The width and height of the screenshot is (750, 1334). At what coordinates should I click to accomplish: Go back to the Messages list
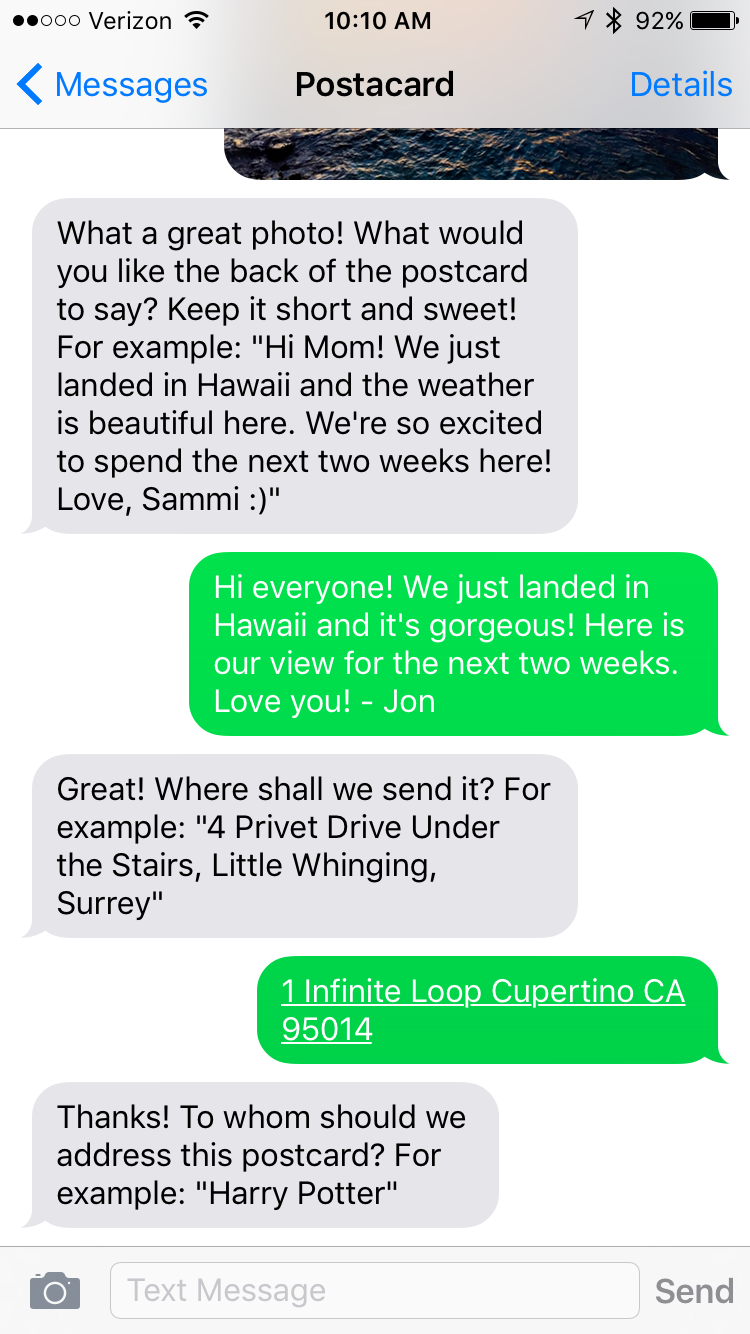[x=112, y=85]
